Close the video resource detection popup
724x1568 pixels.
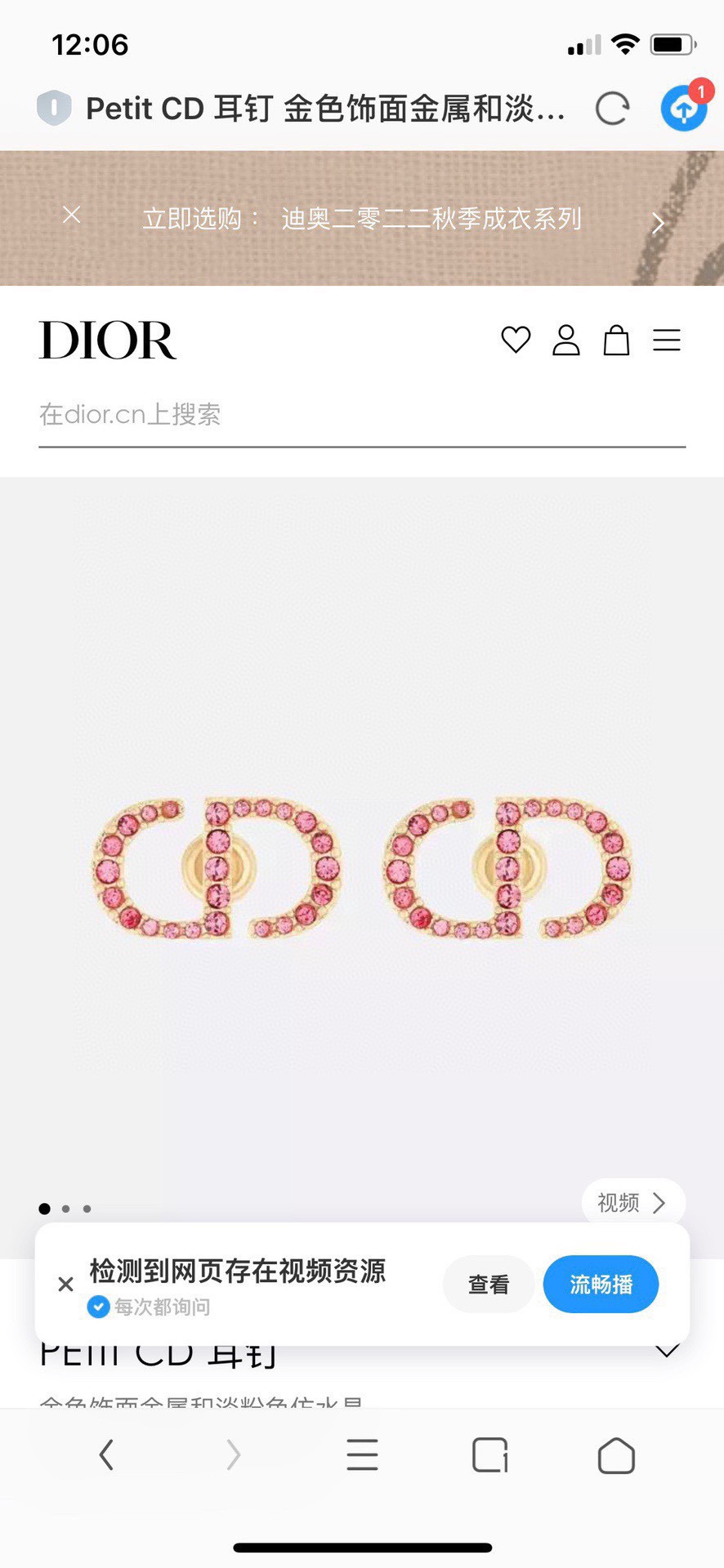(66, 1284)
